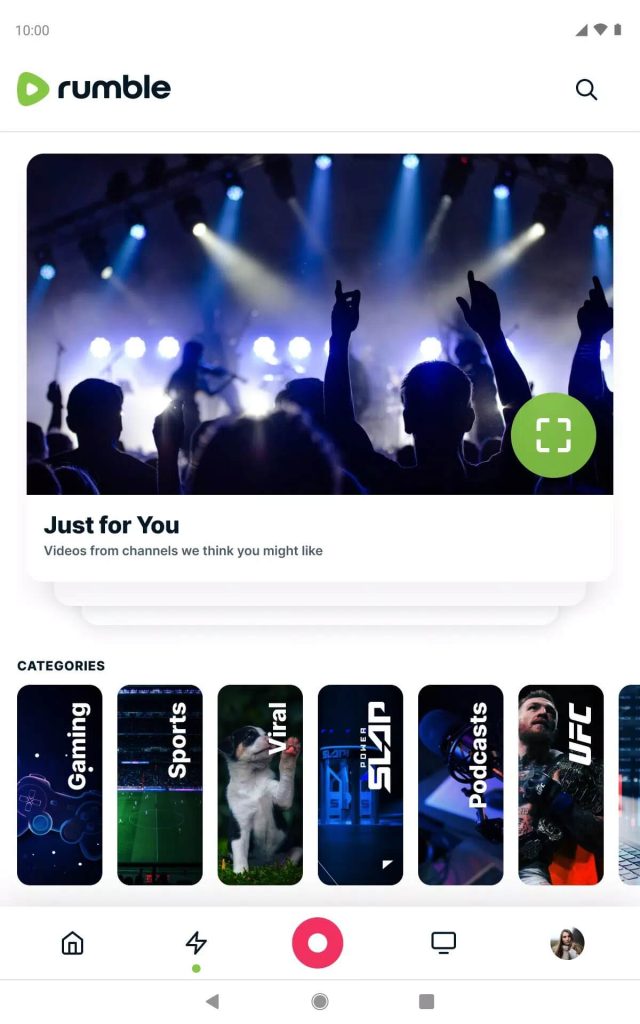
Task: Go to the Home tab
Action: (72, 943)
